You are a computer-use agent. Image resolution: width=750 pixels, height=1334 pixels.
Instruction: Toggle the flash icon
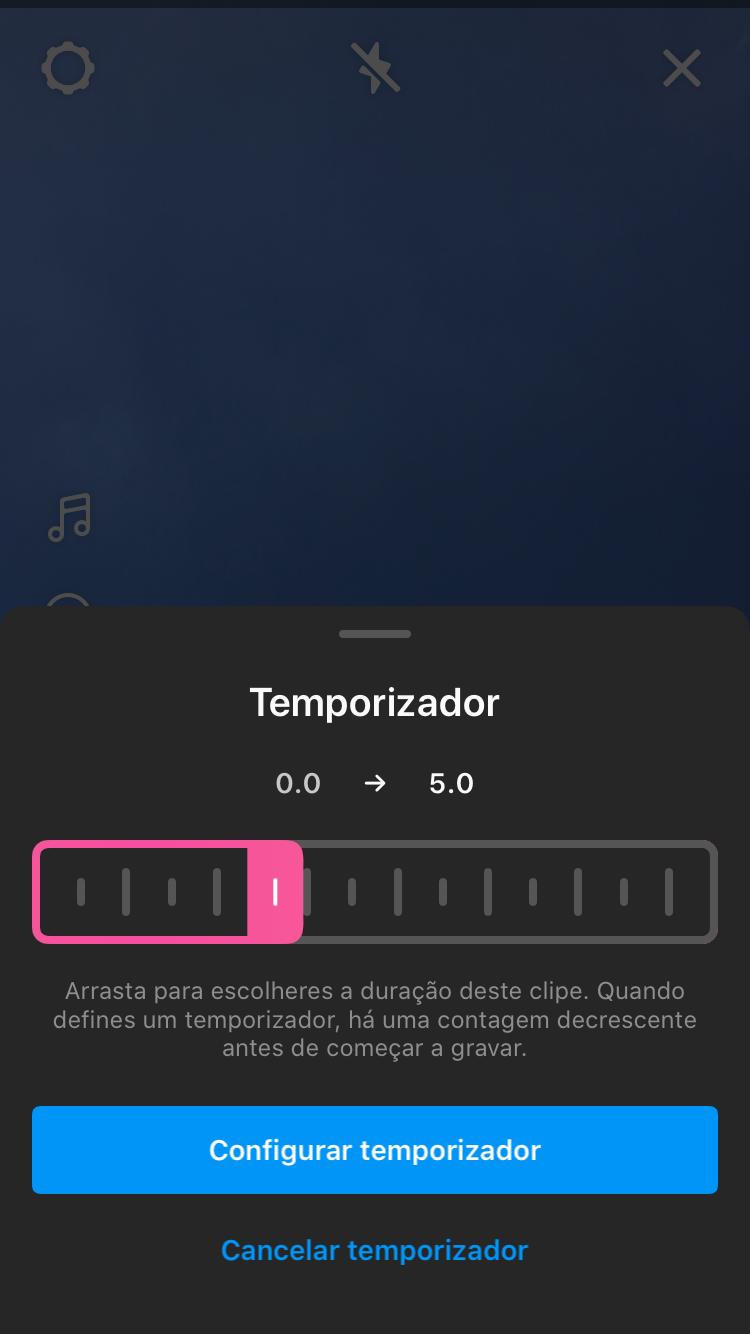click(375, 69)
